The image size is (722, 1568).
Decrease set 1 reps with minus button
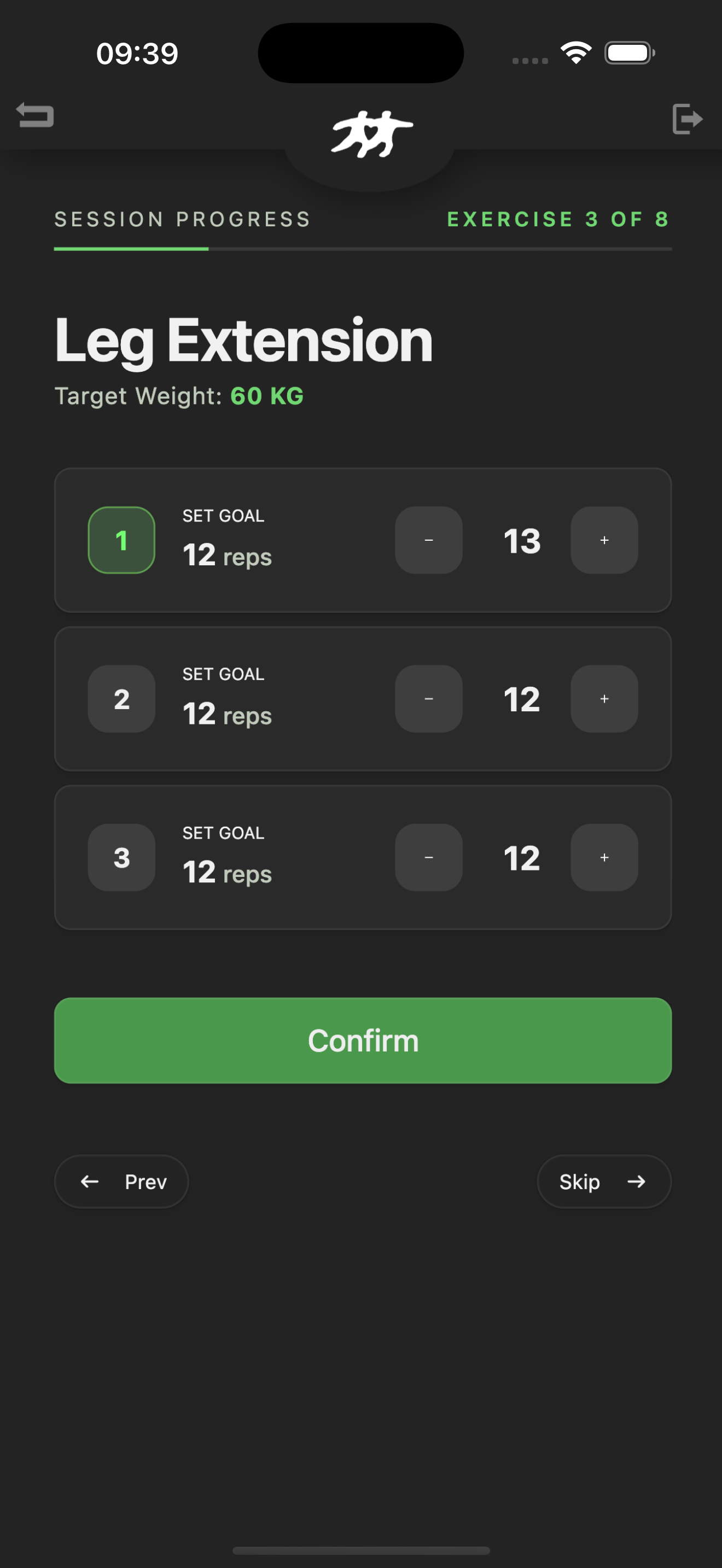429,541
